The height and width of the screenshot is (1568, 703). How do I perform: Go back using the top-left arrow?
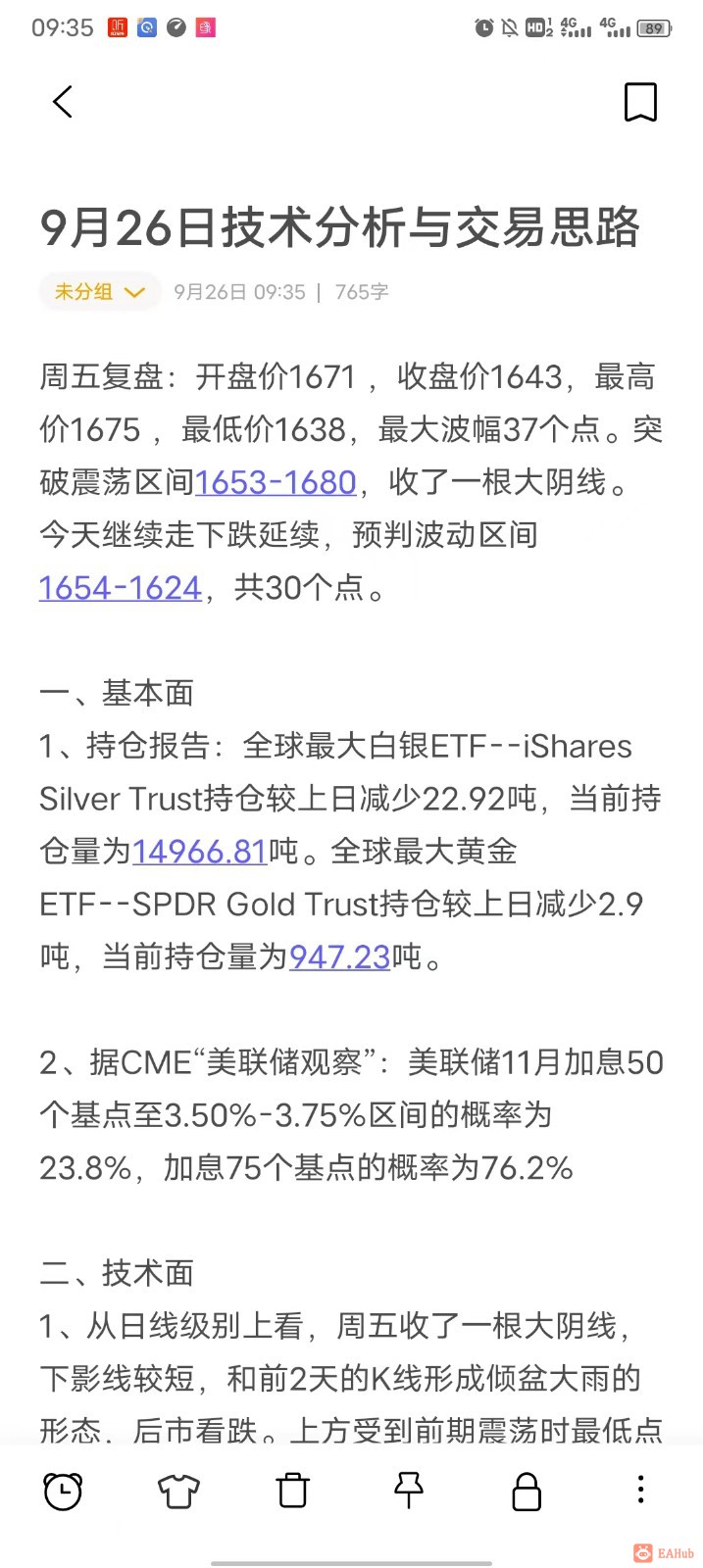[63, 102]
